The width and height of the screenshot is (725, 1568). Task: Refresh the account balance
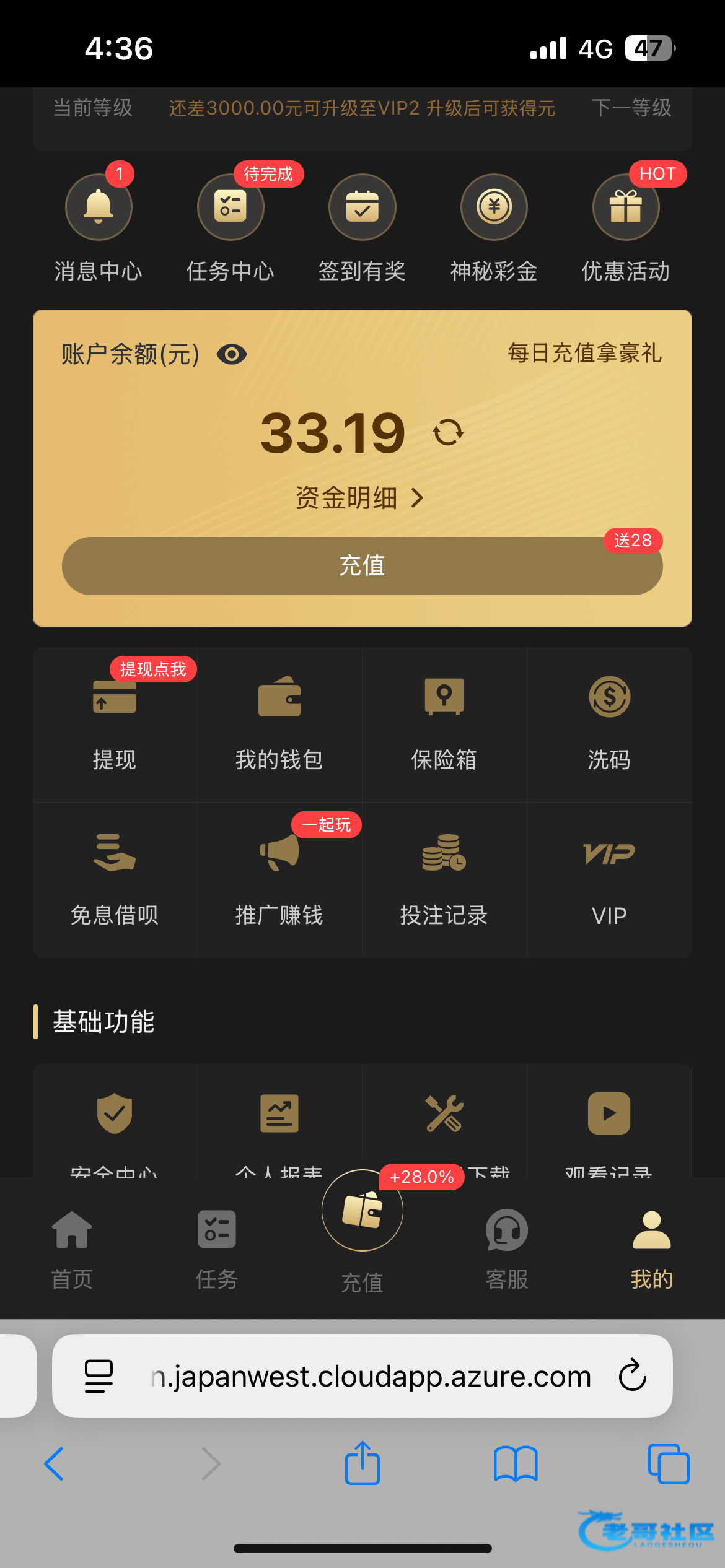point(448,432)
